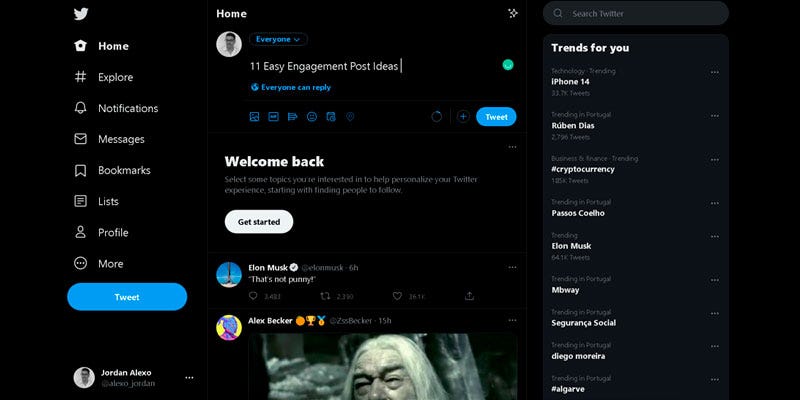
Task: Add a poll to the tweet
Action: coord(292,117)
